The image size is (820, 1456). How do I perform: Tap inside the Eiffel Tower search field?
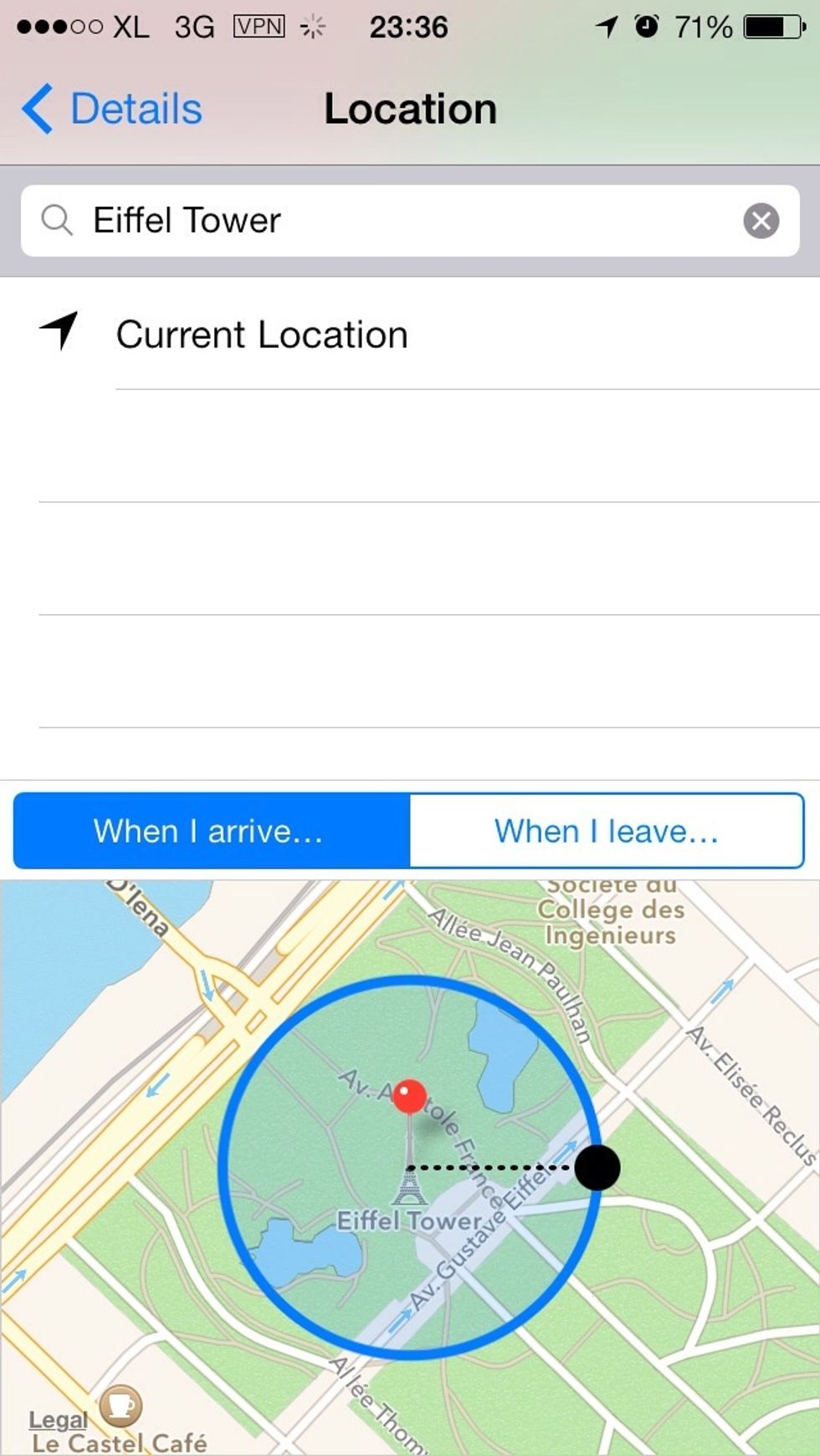pyautogui.click(x=335, y=220)
